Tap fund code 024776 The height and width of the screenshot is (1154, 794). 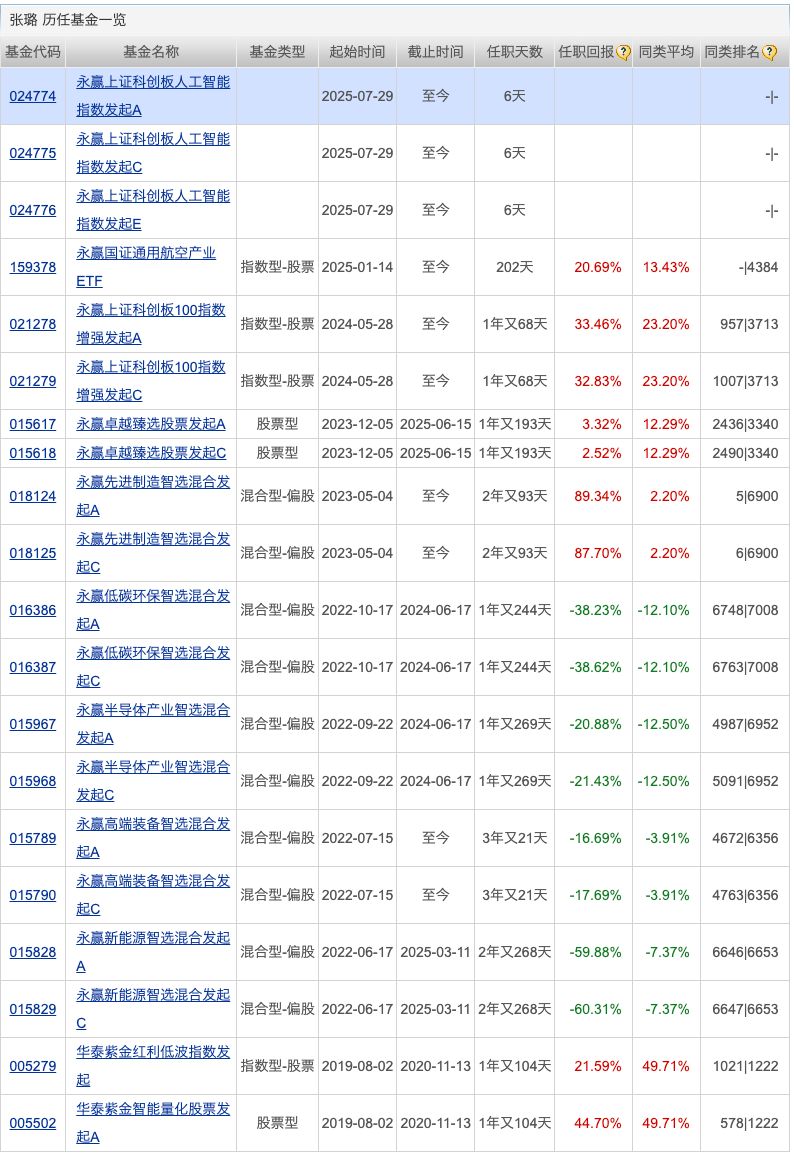point(32,210)
